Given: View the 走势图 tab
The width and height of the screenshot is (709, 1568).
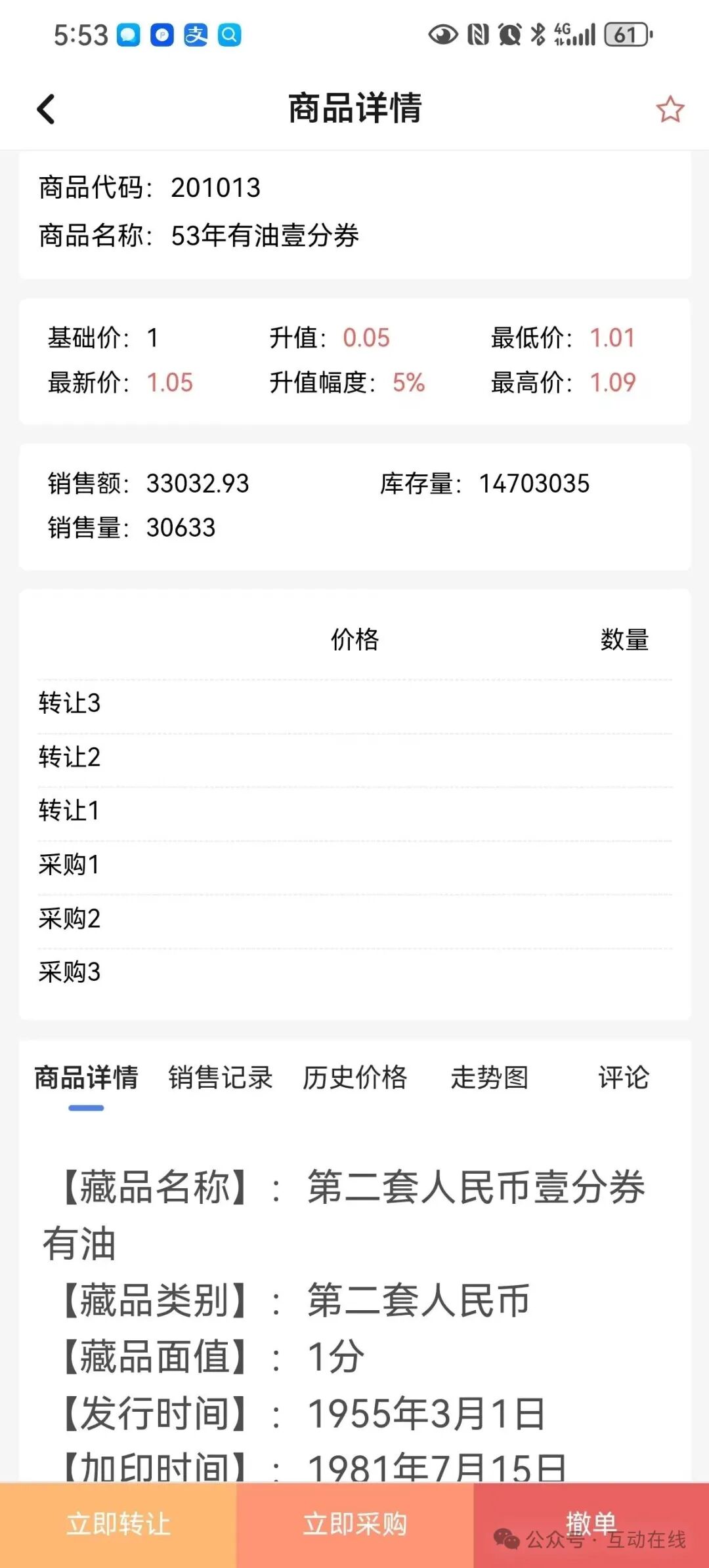Looking at the screenshot, I should coord(490,1077).
